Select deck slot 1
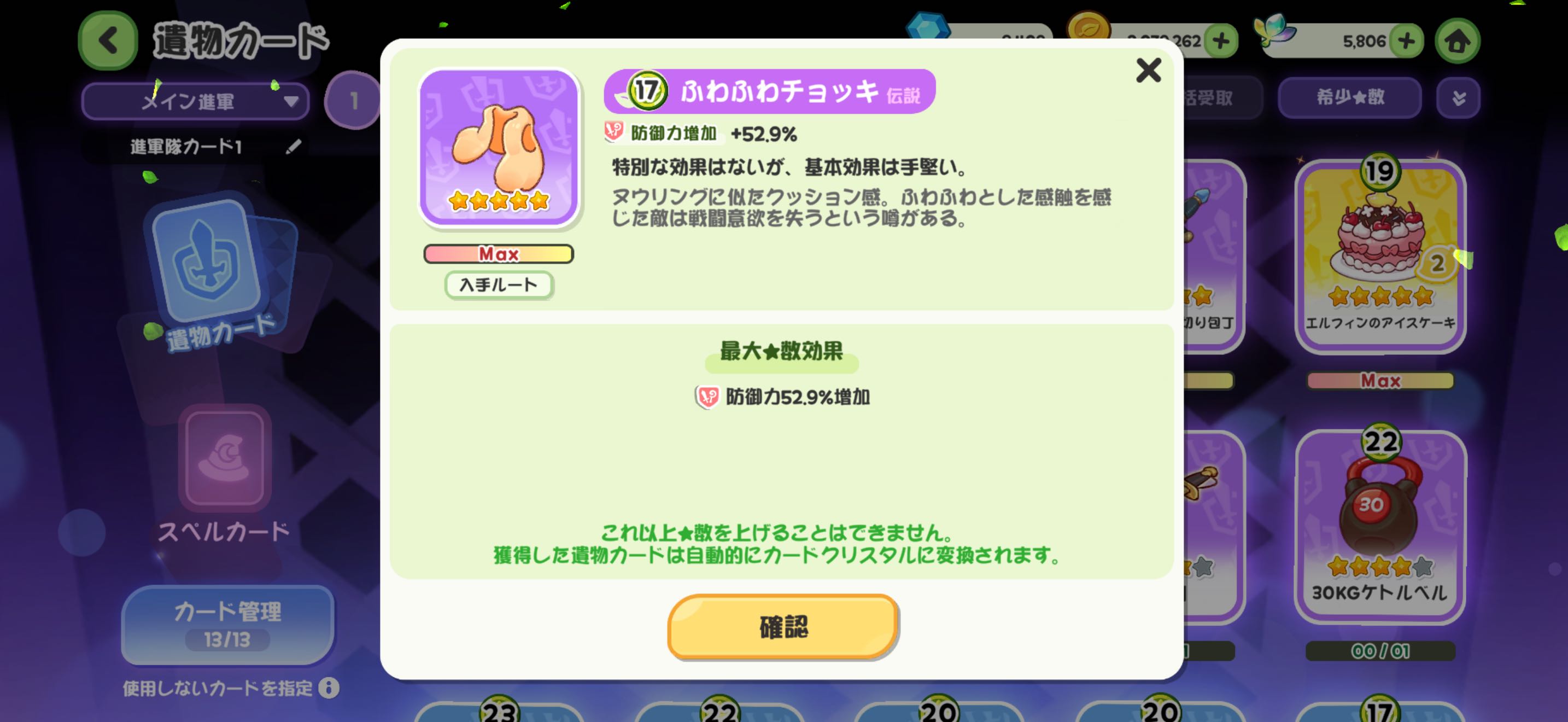 point(353,101)
